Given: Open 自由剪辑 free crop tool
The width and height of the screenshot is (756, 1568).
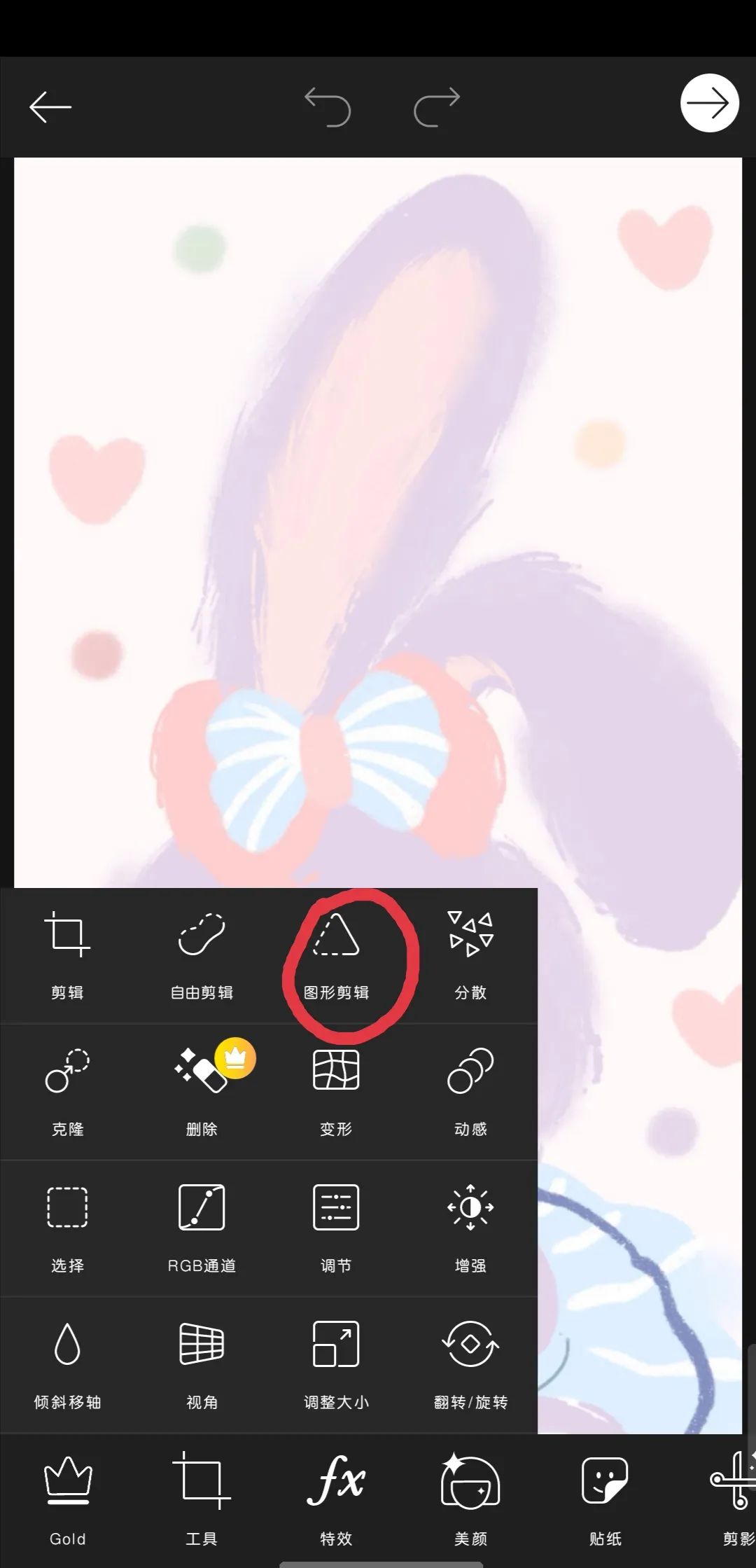Looking at the screenshot, I should point(202,952).
